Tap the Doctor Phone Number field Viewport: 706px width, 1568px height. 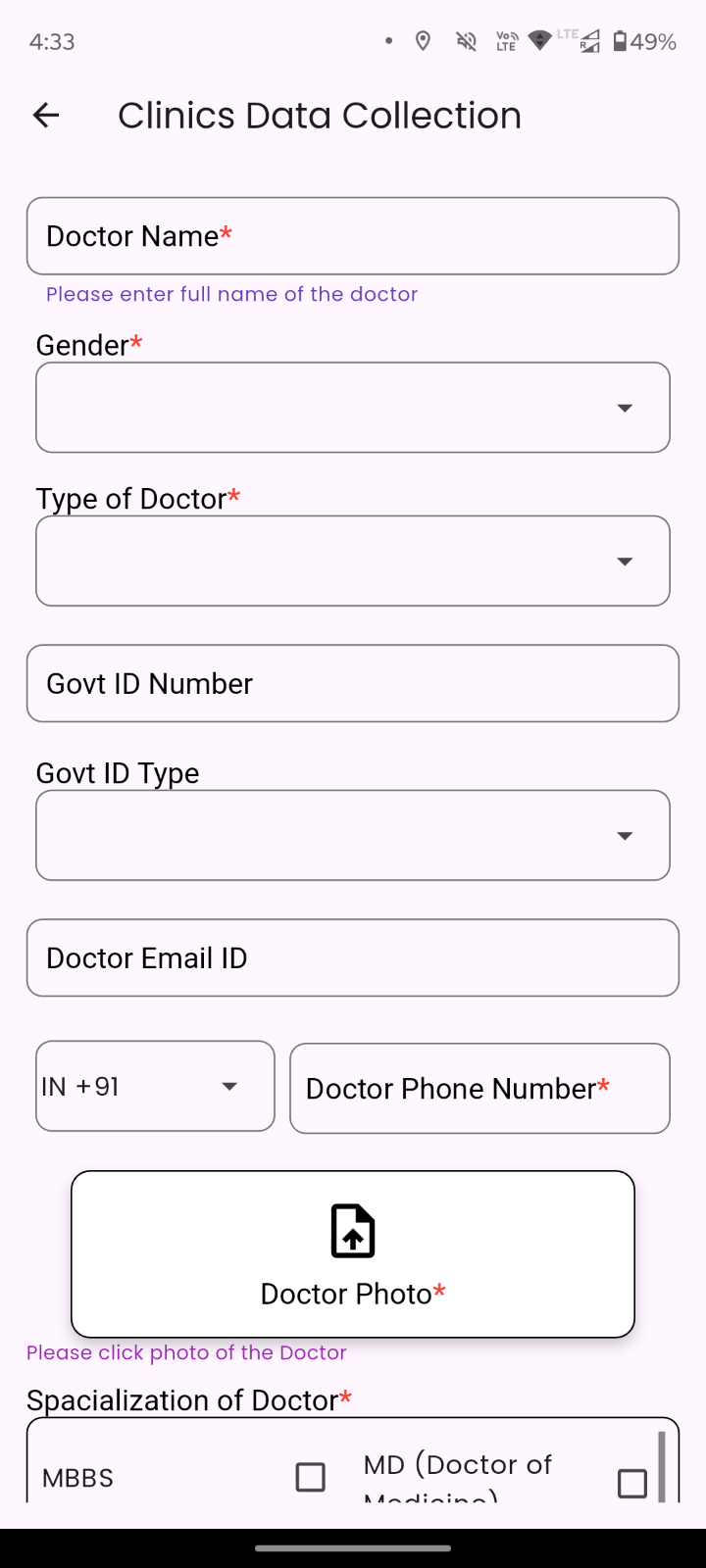(x=479, y=1088)
